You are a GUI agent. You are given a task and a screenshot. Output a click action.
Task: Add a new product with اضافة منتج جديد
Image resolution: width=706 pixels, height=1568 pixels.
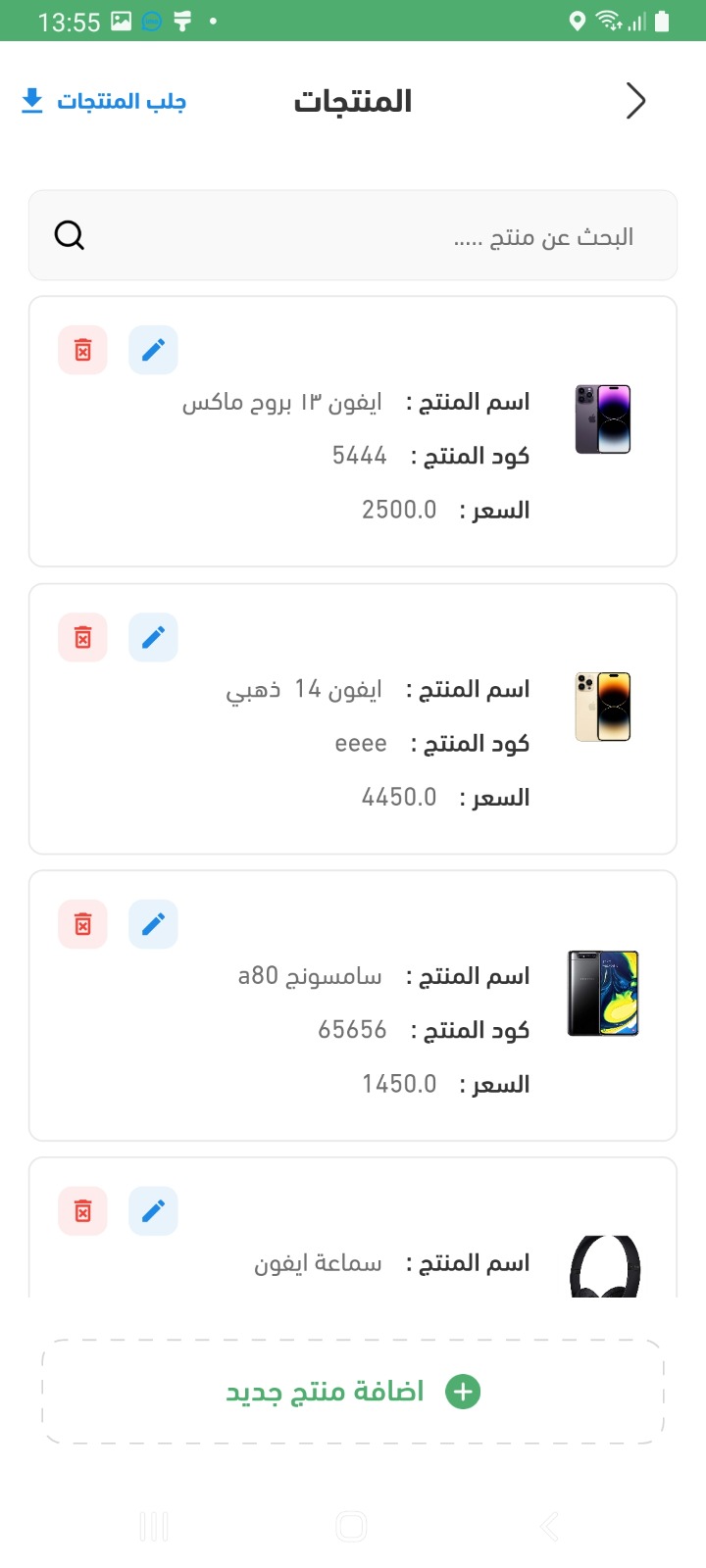tap(353, 1392)
